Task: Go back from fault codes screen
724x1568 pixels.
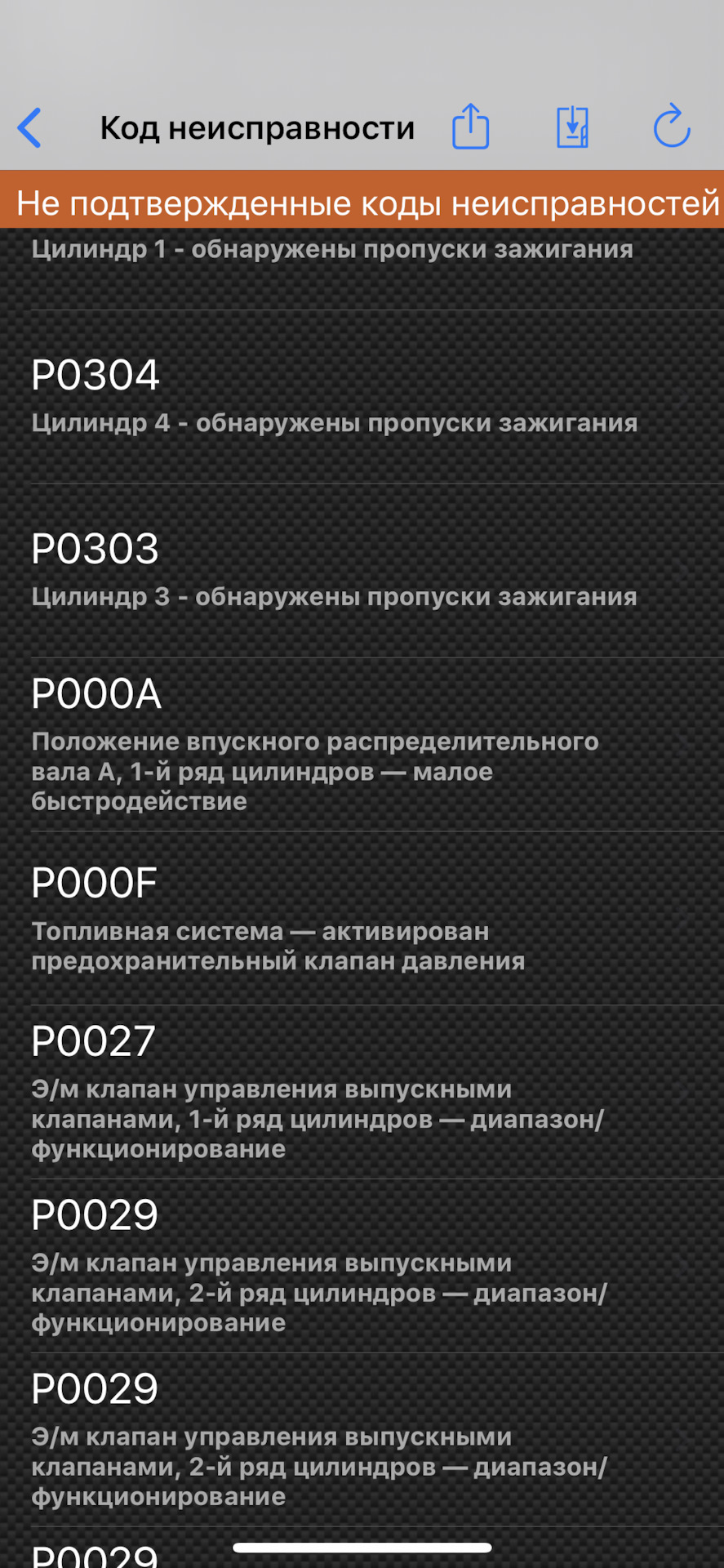Action: point(30,128)
